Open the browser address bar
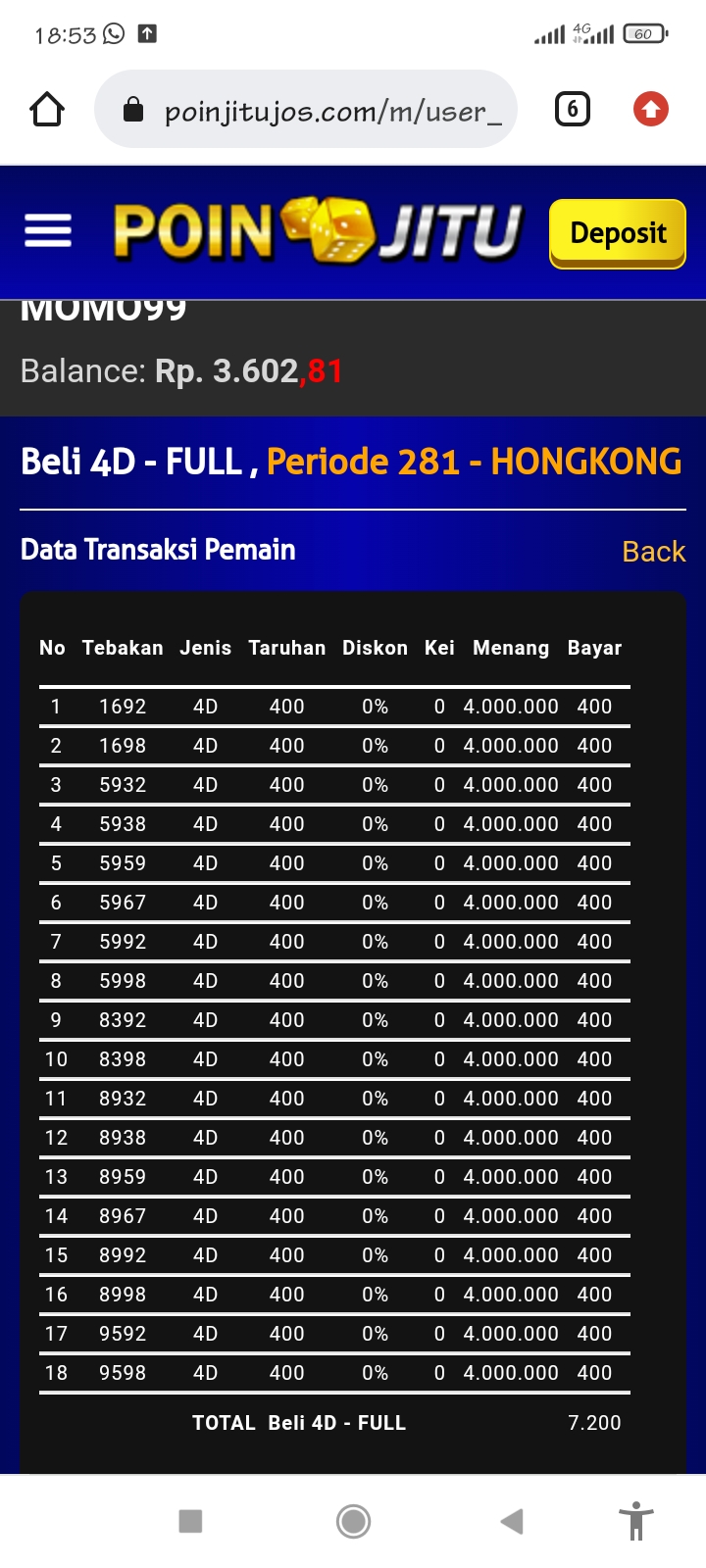The height and width of the screenshot is (1568, 706). coord(306,109)
